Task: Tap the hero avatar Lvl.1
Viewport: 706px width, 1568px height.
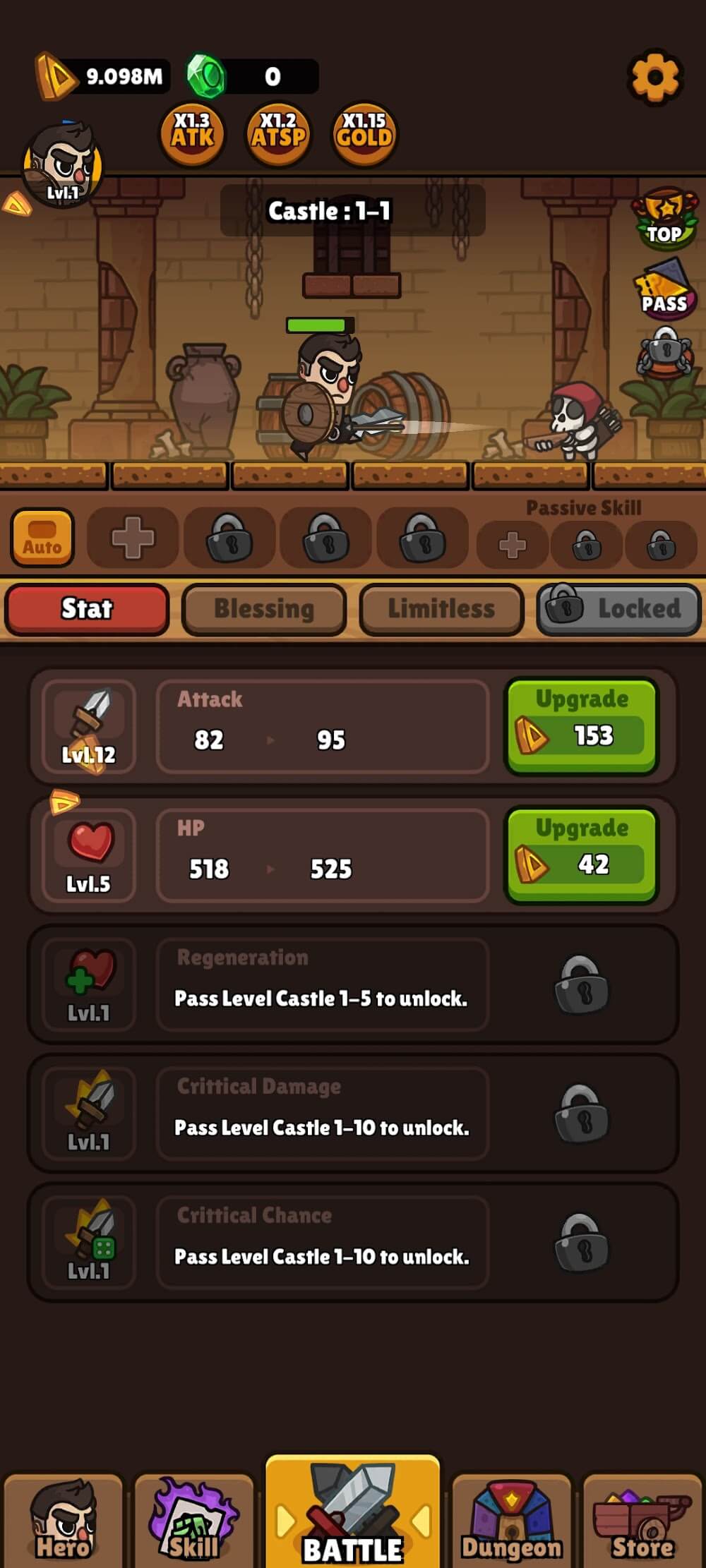Action: [62, 165]
